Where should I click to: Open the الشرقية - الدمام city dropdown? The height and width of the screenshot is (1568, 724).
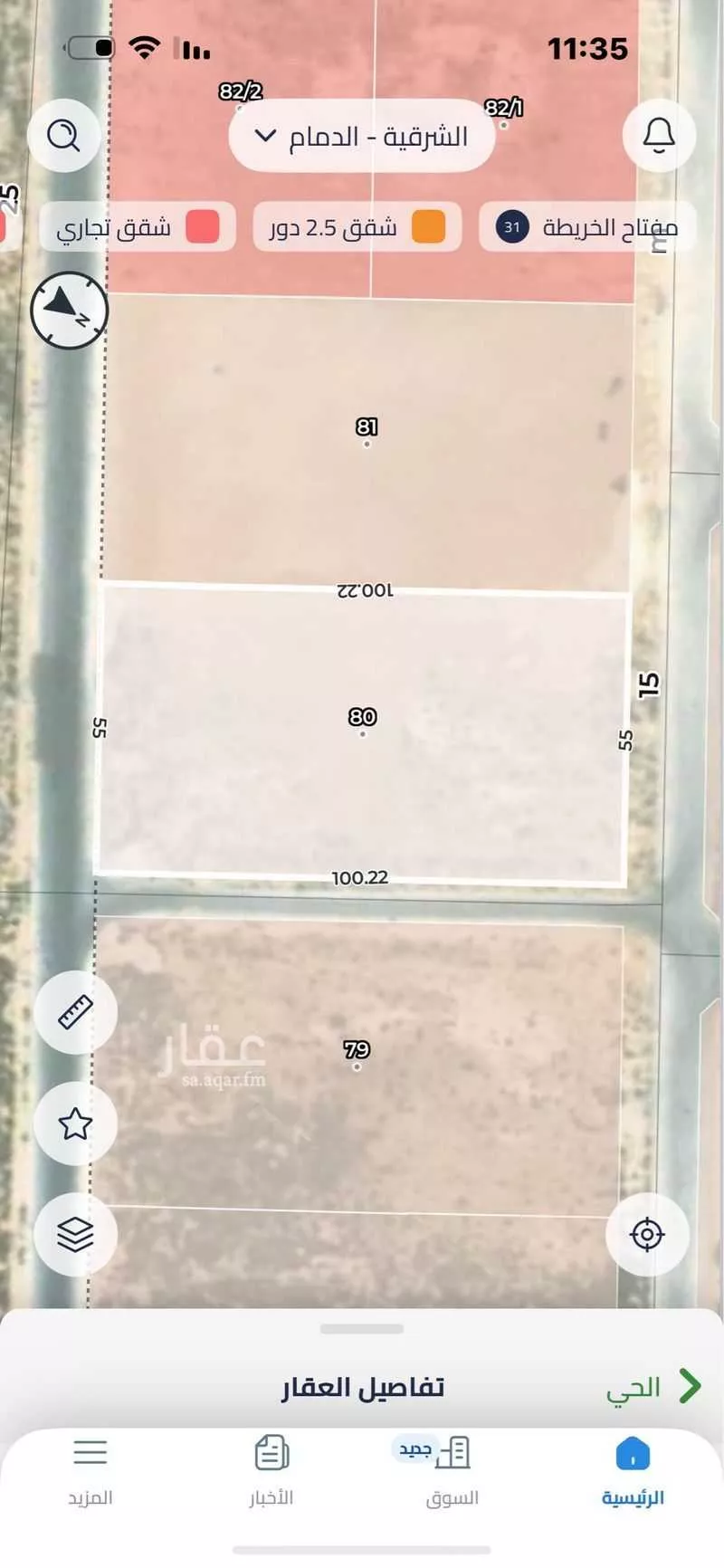360,136
